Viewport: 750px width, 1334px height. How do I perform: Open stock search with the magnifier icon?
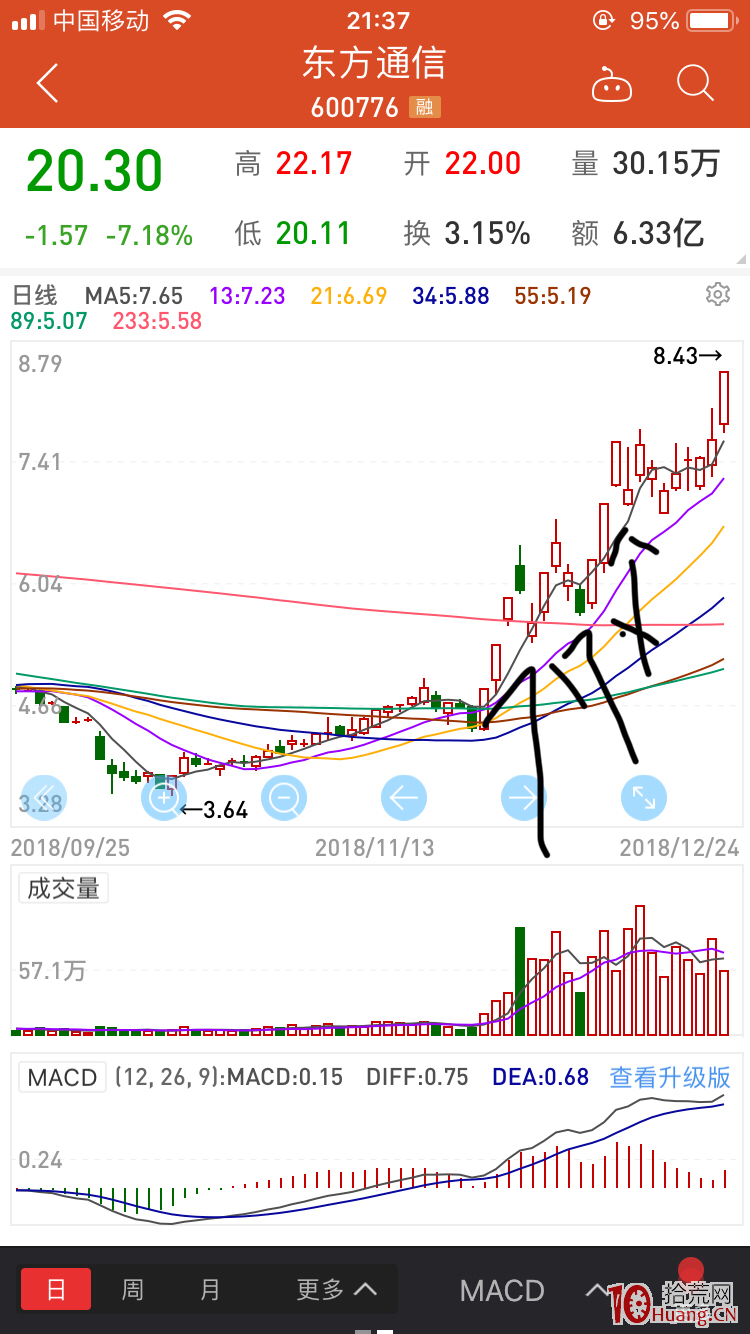click(x=694, y=85)
